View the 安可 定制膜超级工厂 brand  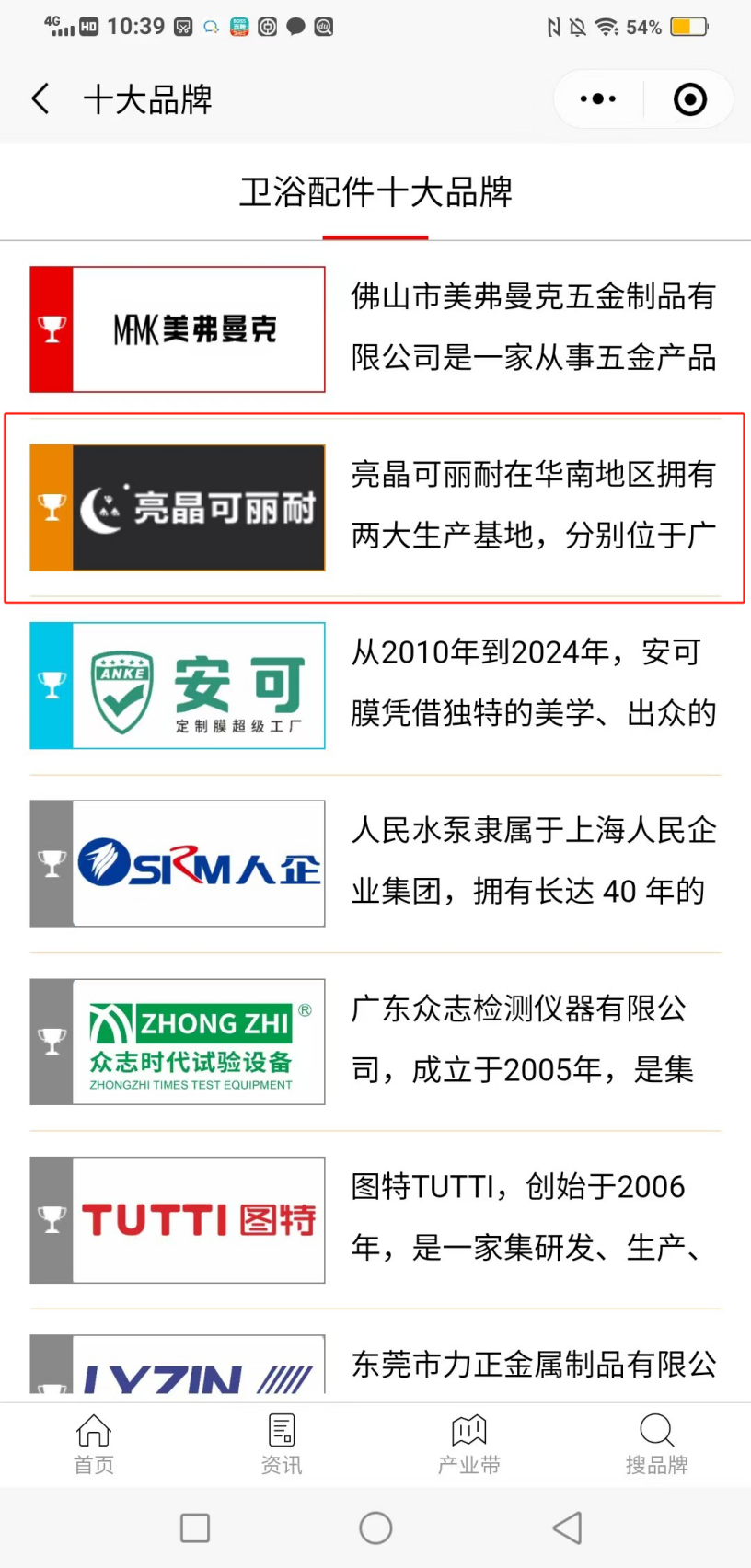(375, 685)
